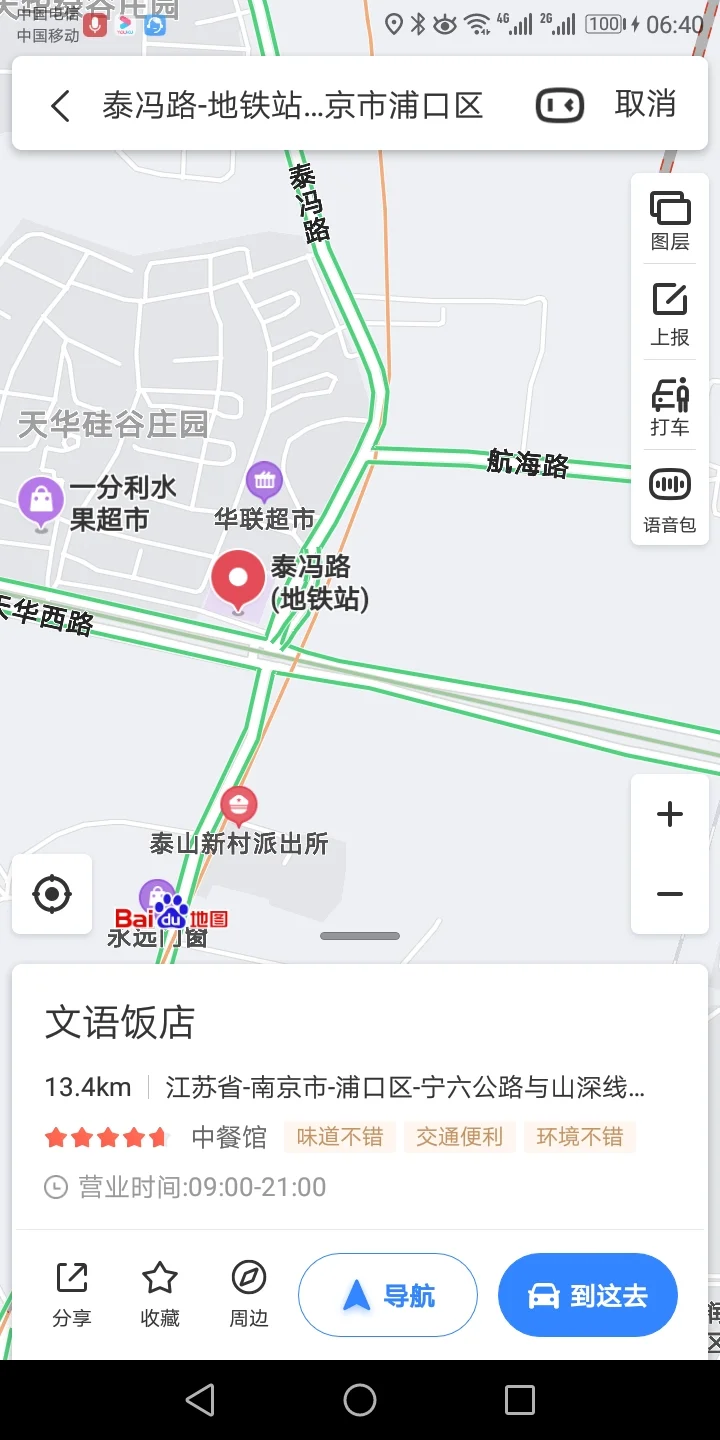Zoom out with the minus icon
720x1440 pixels.
pos(669,891)
